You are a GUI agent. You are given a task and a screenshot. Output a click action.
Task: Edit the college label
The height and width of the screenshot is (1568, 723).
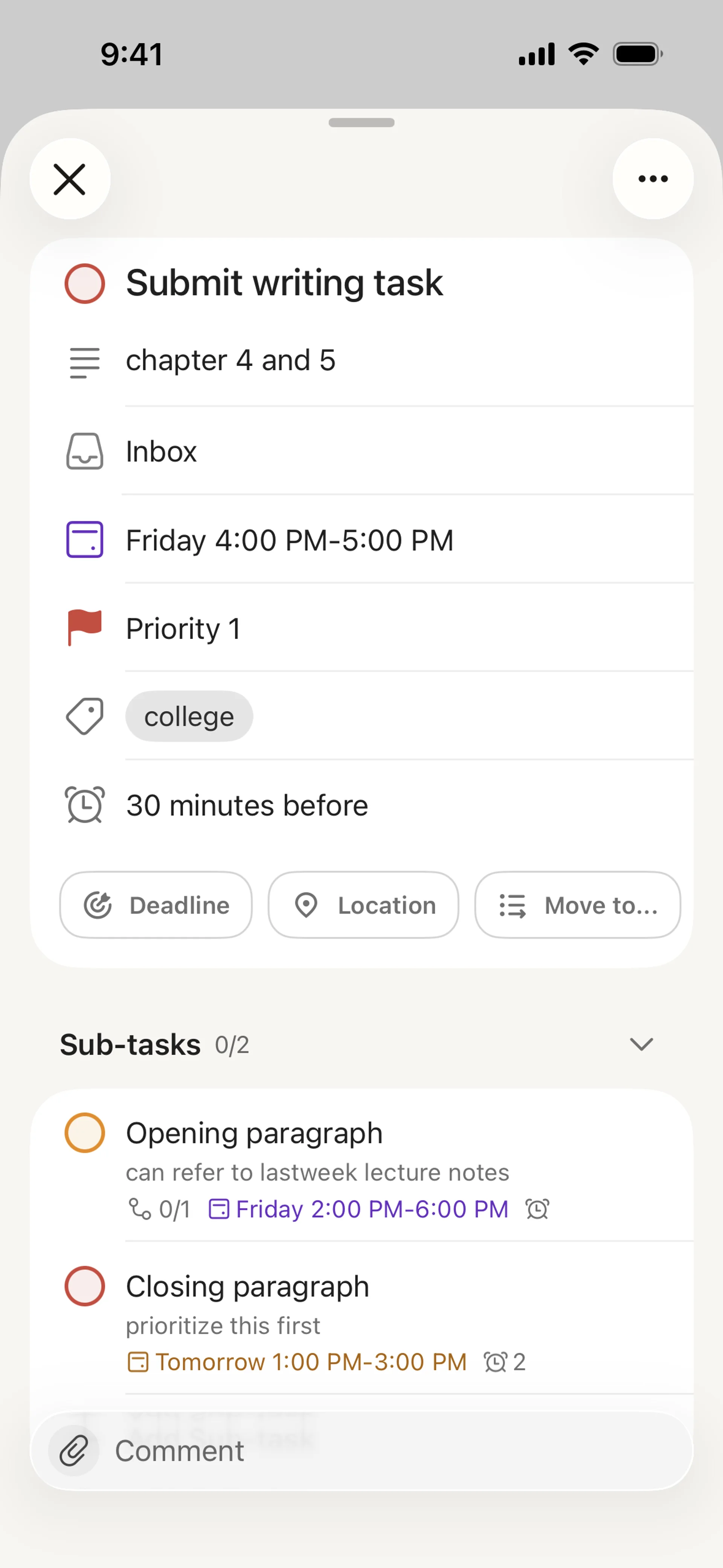pos(189,717)
